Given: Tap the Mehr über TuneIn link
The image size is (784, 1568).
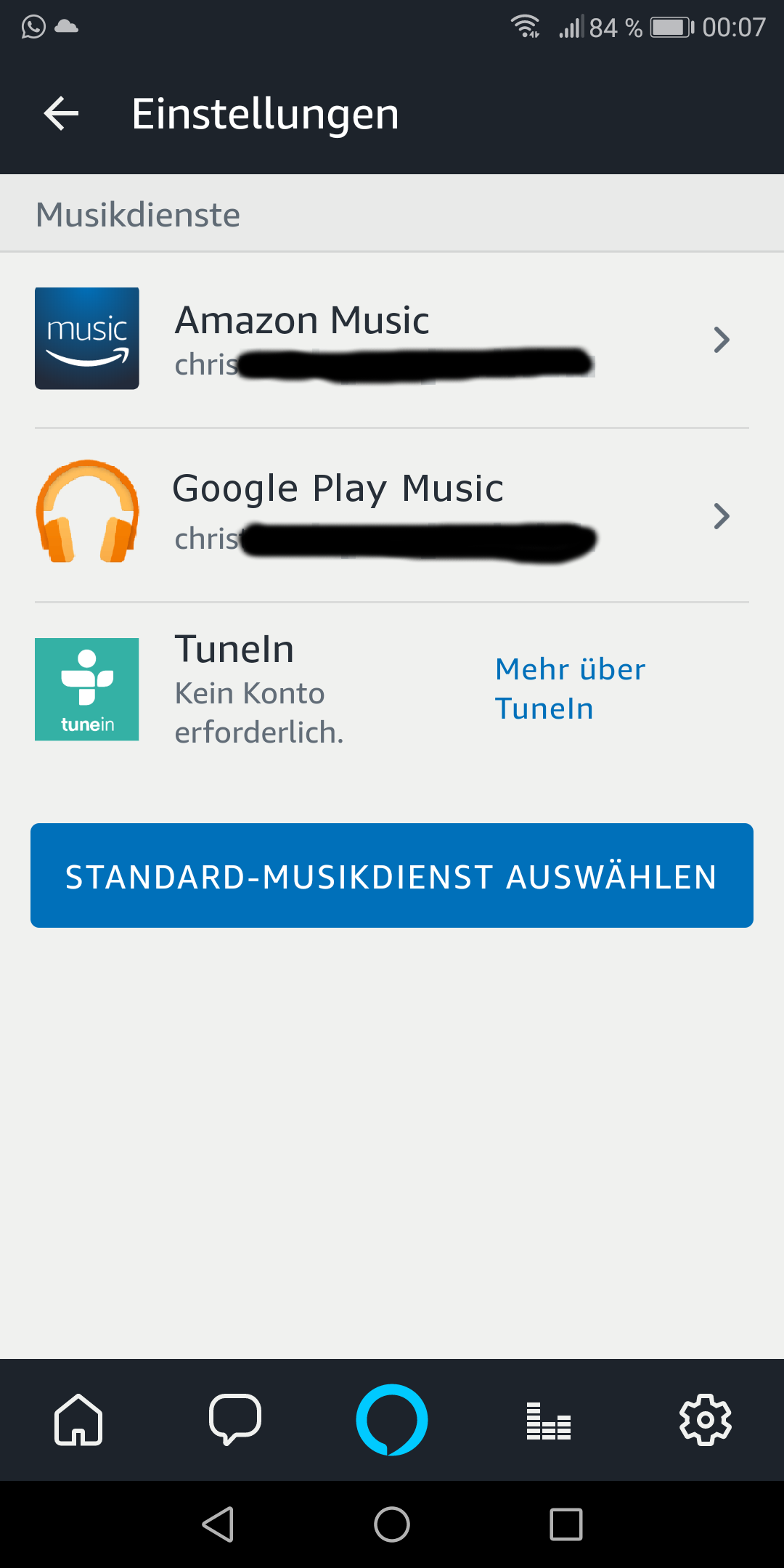Looking at the screenshot, I should 570,688.
